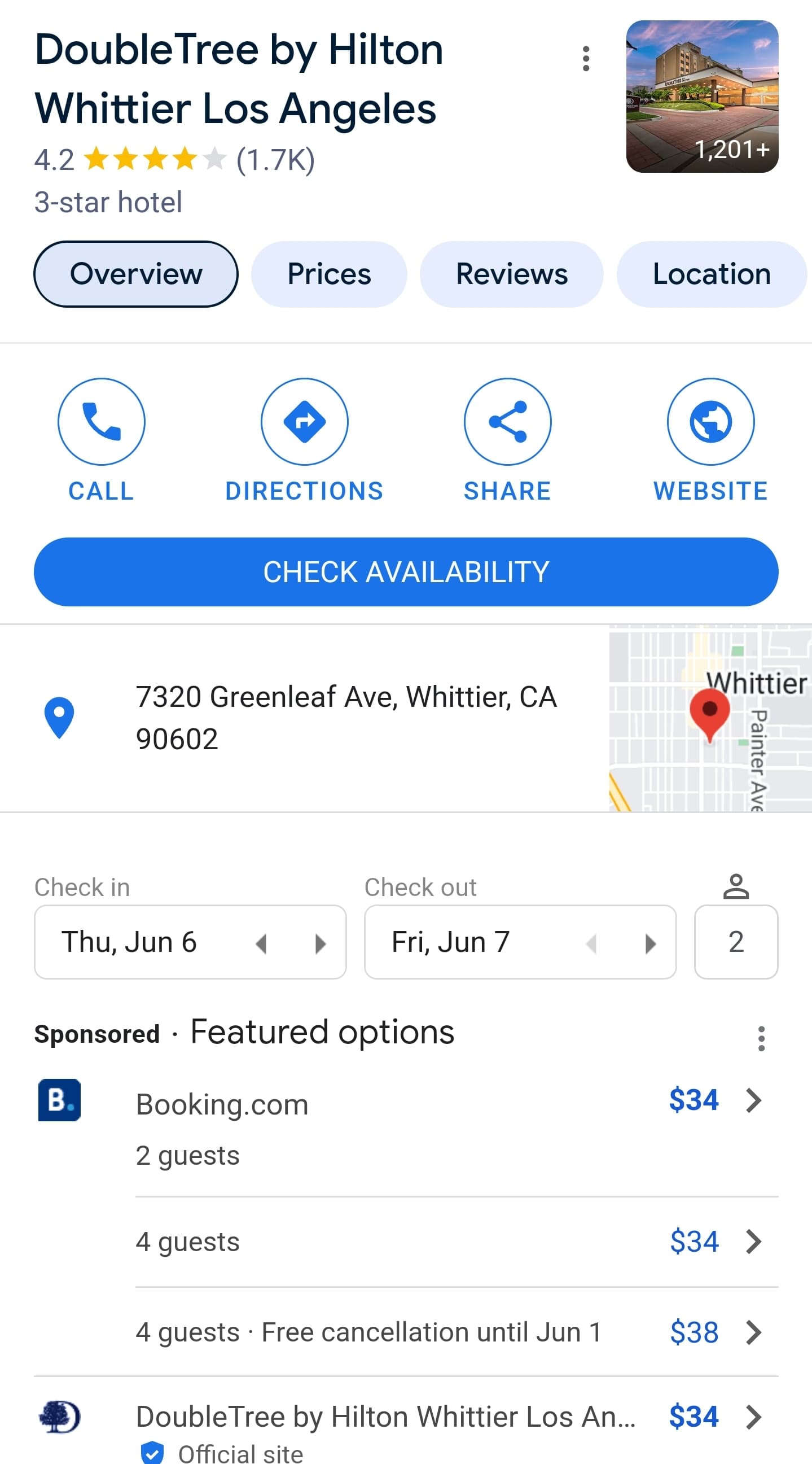This screenshot has width=812, height=1464.
Task: Tap Check Availability button
Action: point(406,572)
